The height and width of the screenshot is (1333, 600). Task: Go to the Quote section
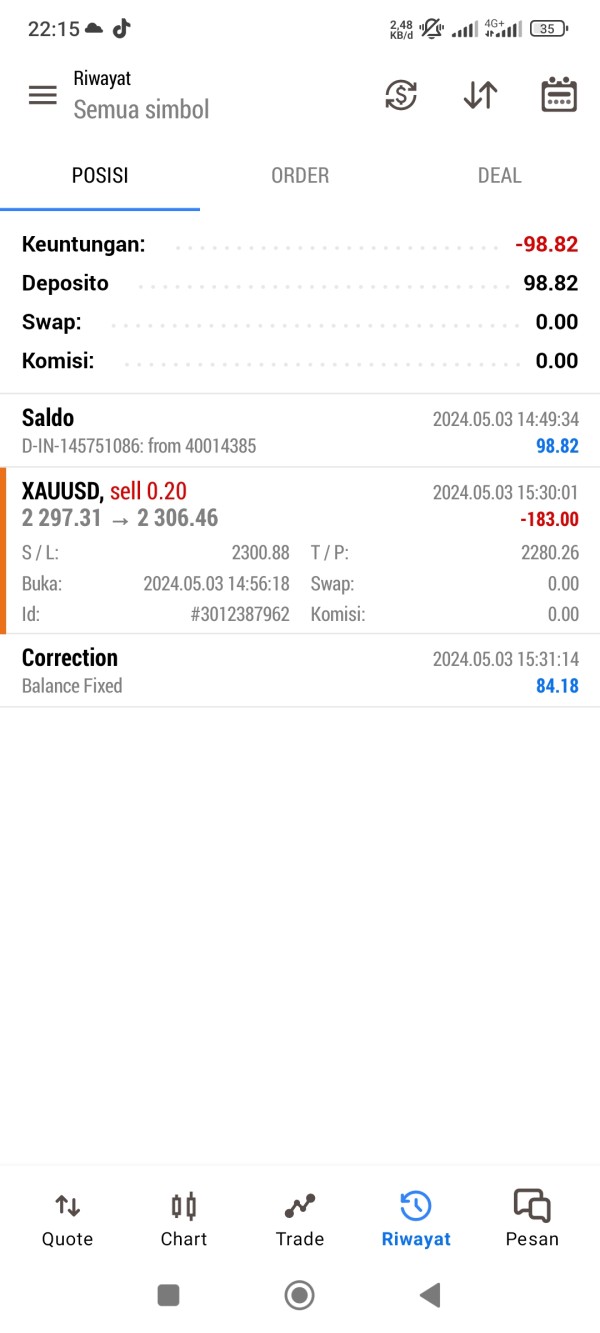[x=67, y=1220]
